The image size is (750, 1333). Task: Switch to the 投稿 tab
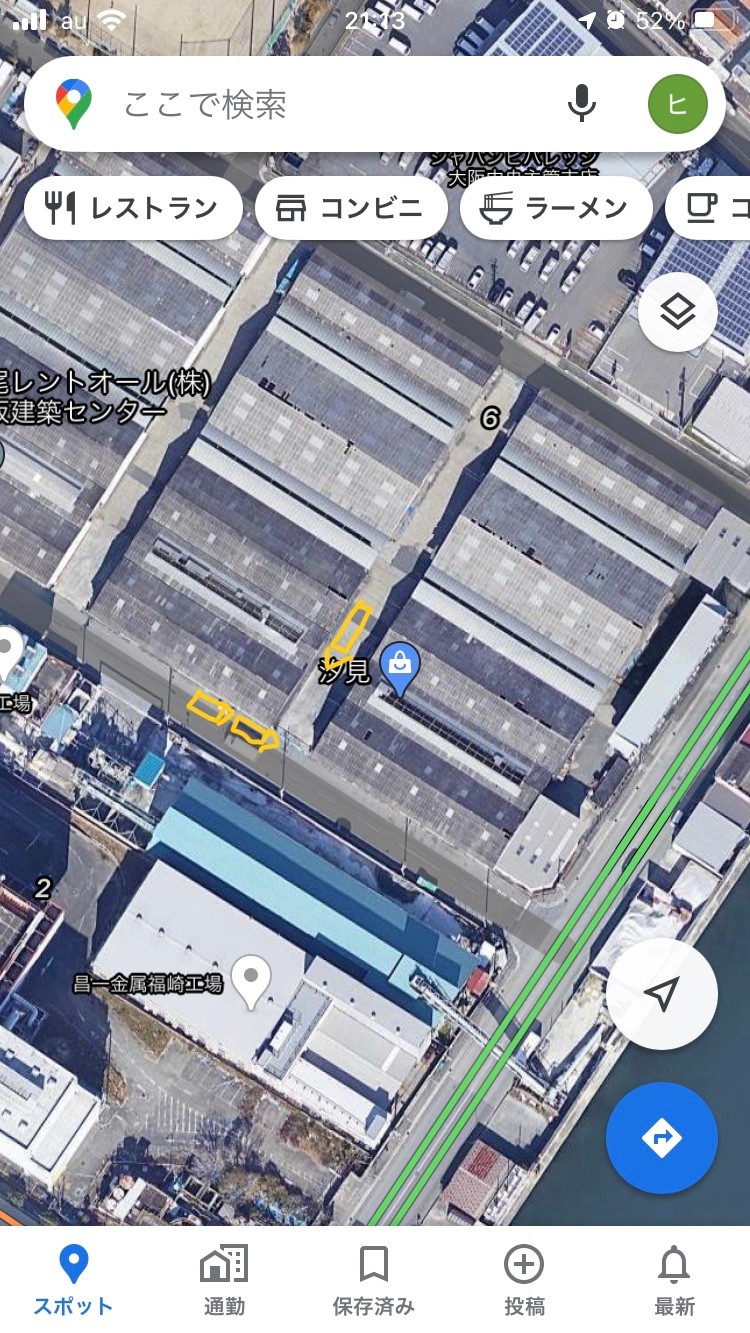(524, 1280)
